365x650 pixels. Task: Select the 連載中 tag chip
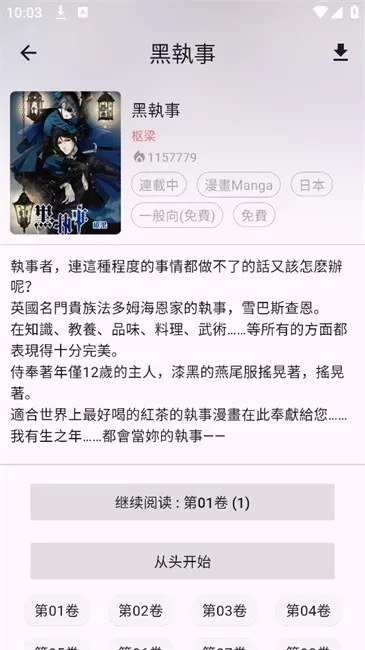[x=159, y=184]
